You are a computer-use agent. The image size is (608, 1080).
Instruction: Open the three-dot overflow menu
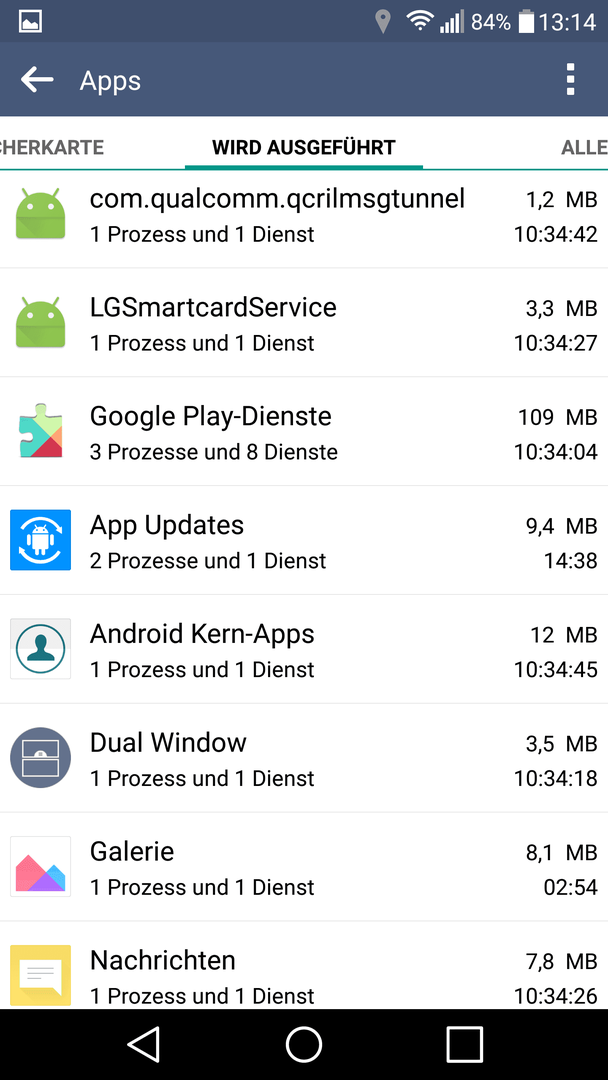(569, 80)
